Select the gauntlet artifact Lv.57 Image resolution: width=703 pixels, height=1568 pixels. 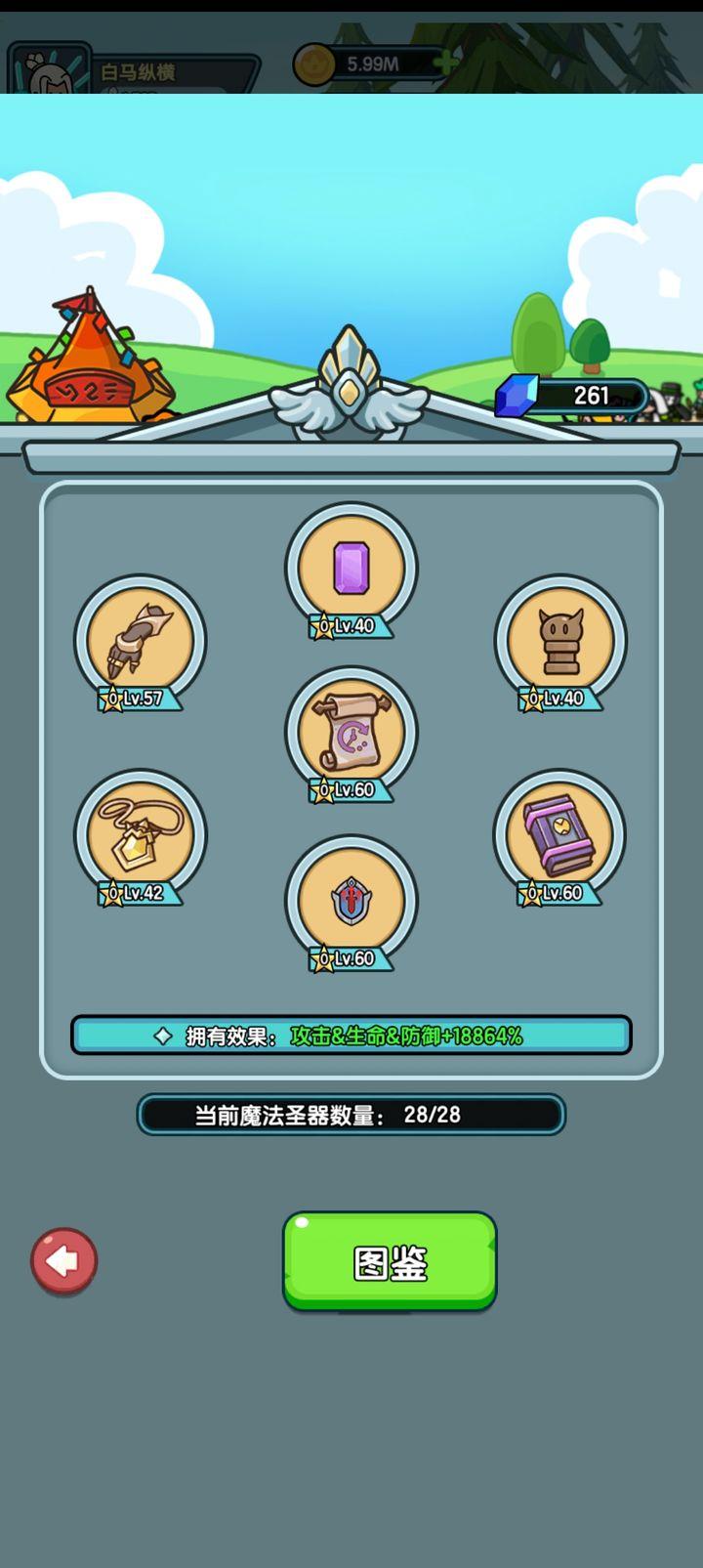click(x=141, y=641)
